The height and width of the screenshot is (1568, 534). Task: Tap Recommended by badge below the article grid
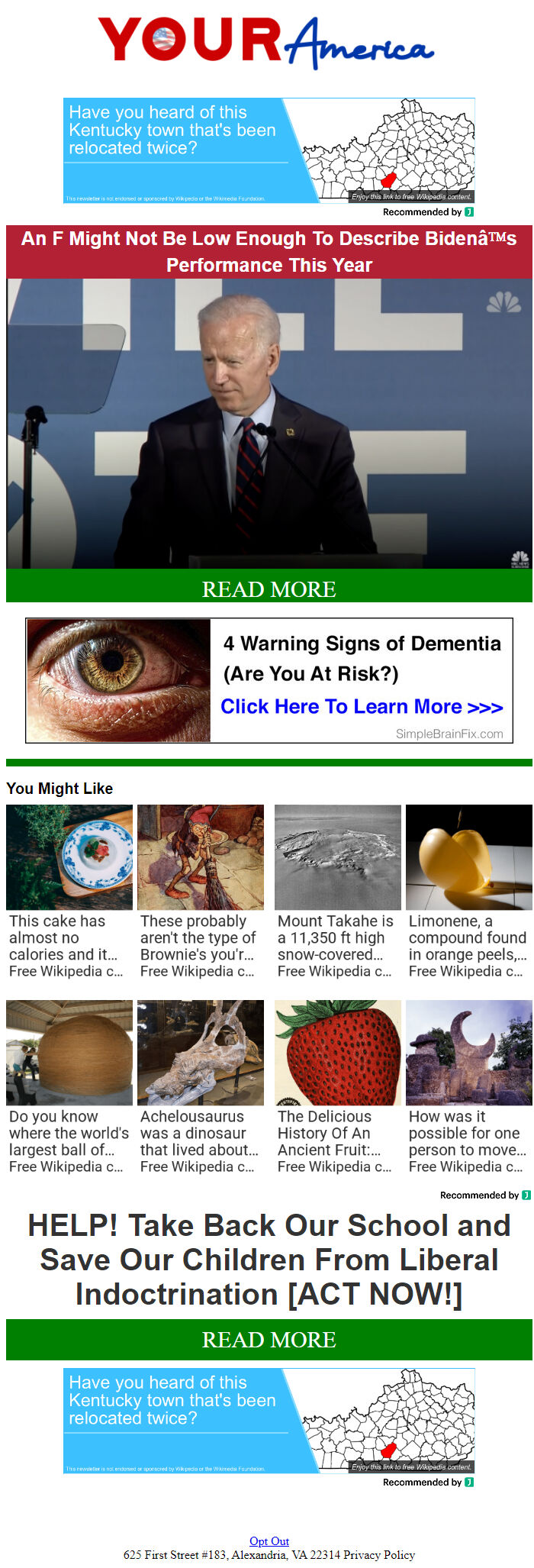pyautogui.click(x=484, y=1195)
